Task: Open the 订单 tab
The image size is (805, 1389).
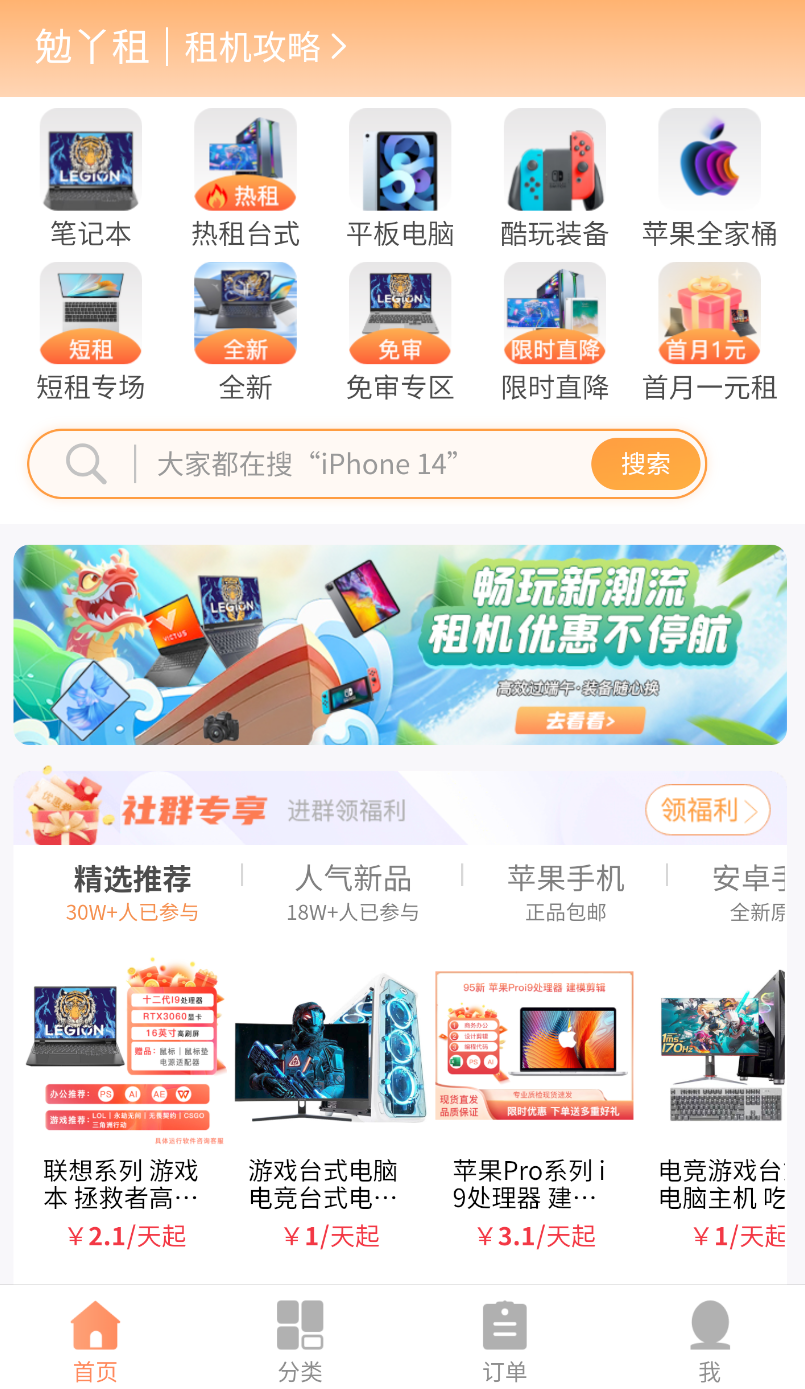Action: click(x=504, y=1340)
